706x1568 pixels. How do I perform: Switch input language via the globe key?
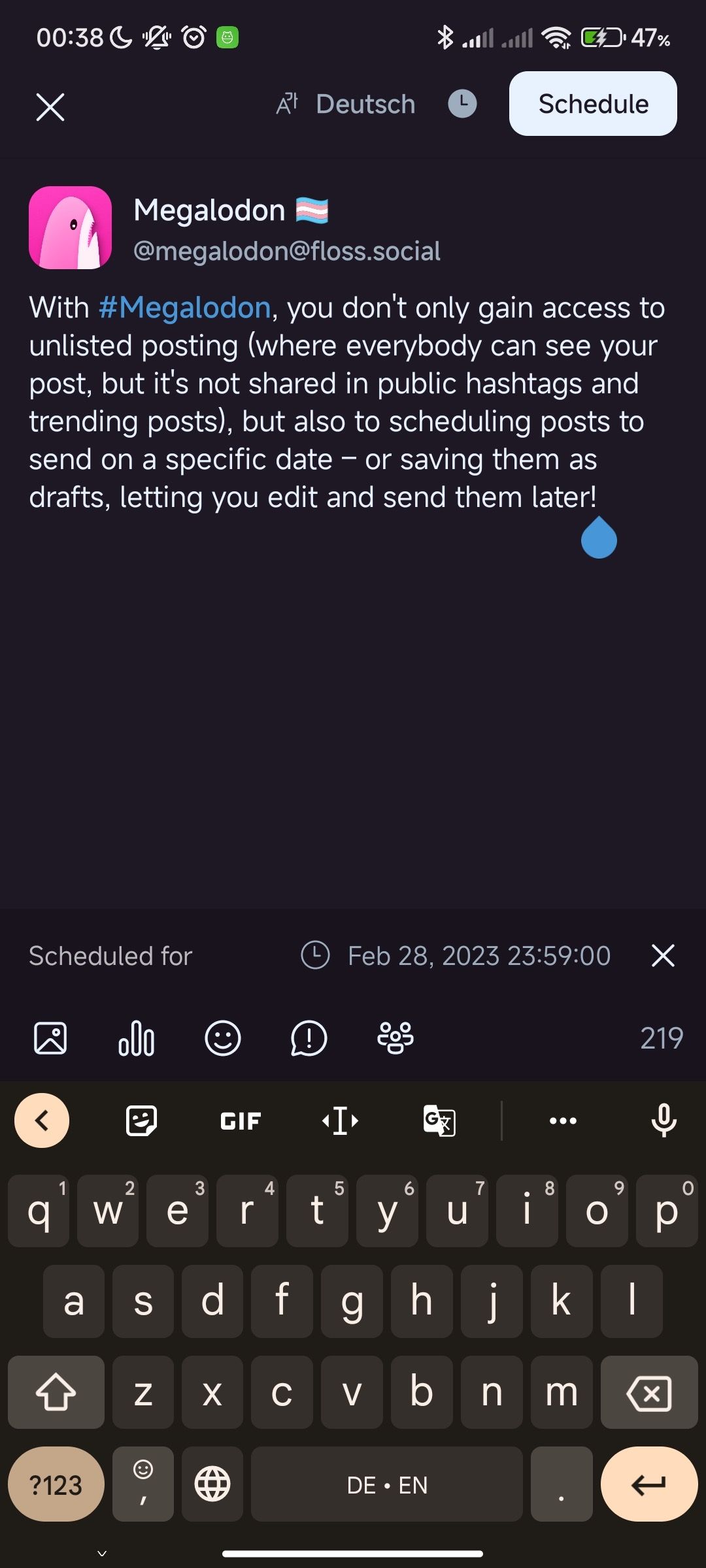click(x=213, y=1484)
